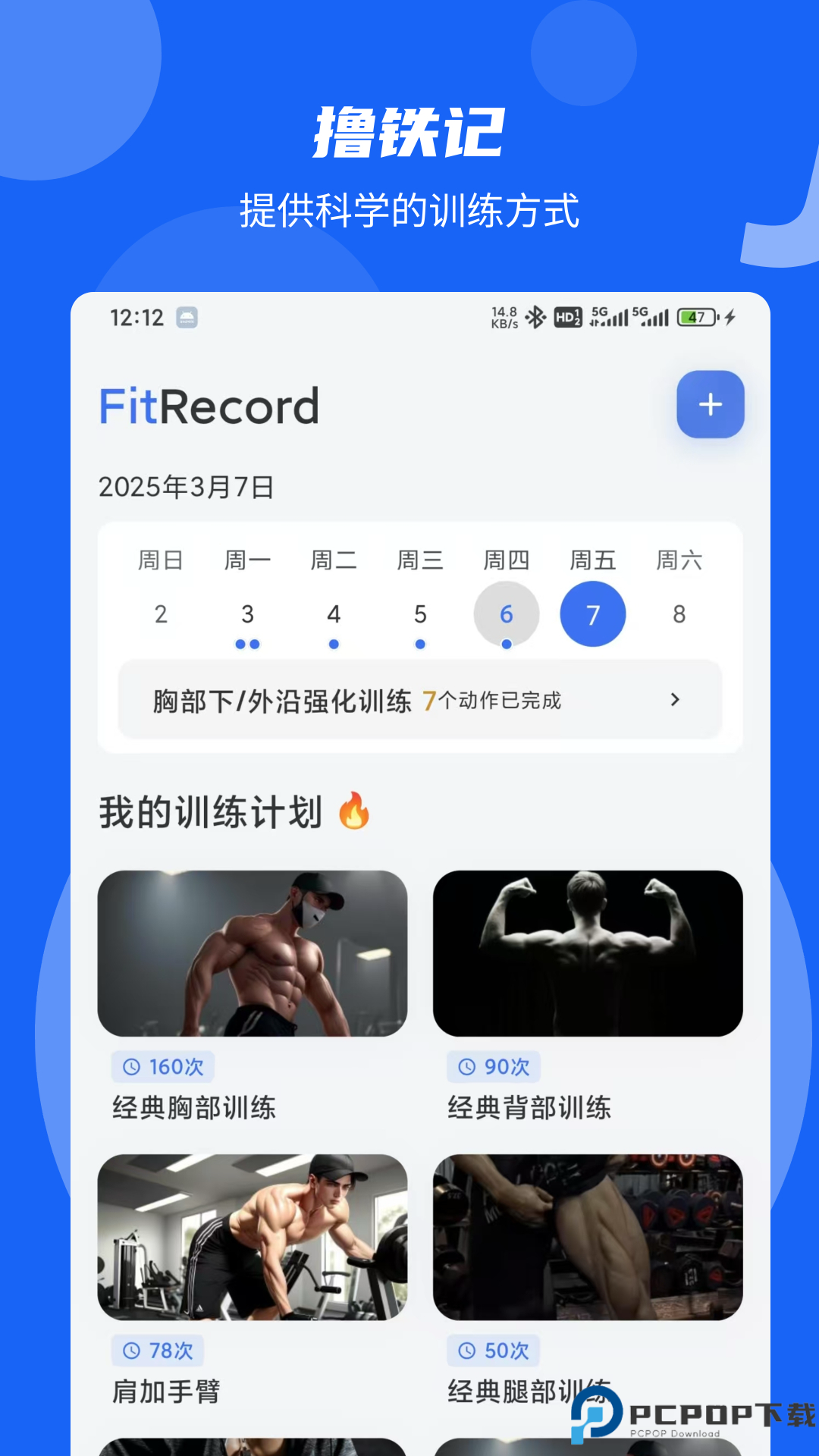Tap the plus button to add a workout
819x1456 pixels.
pyautogui.click(x=710, y=405)
